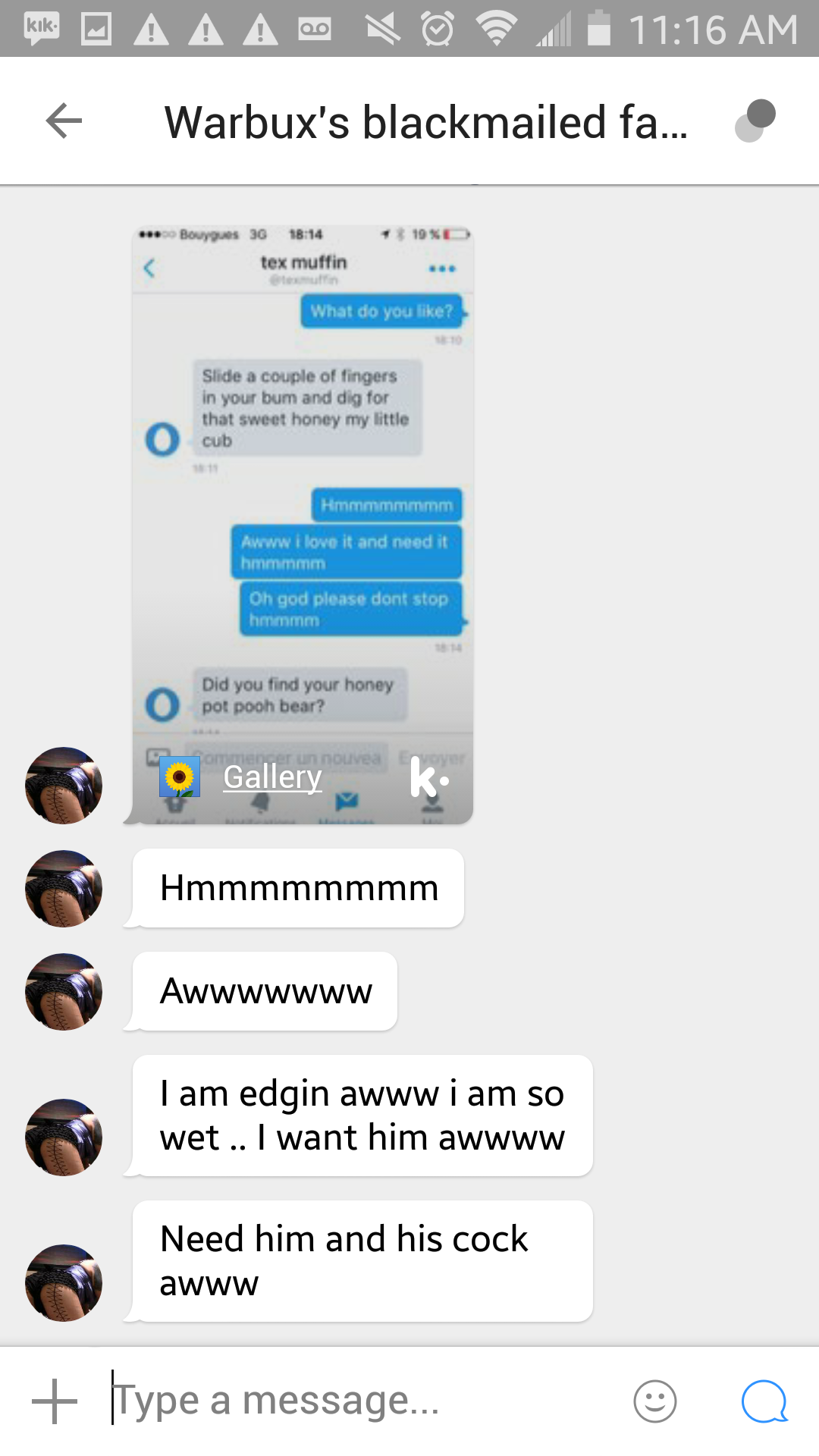Open the emoji smiley picker
The width and height of the screenshot is (819, 1456).
[x=654, y=1401]
